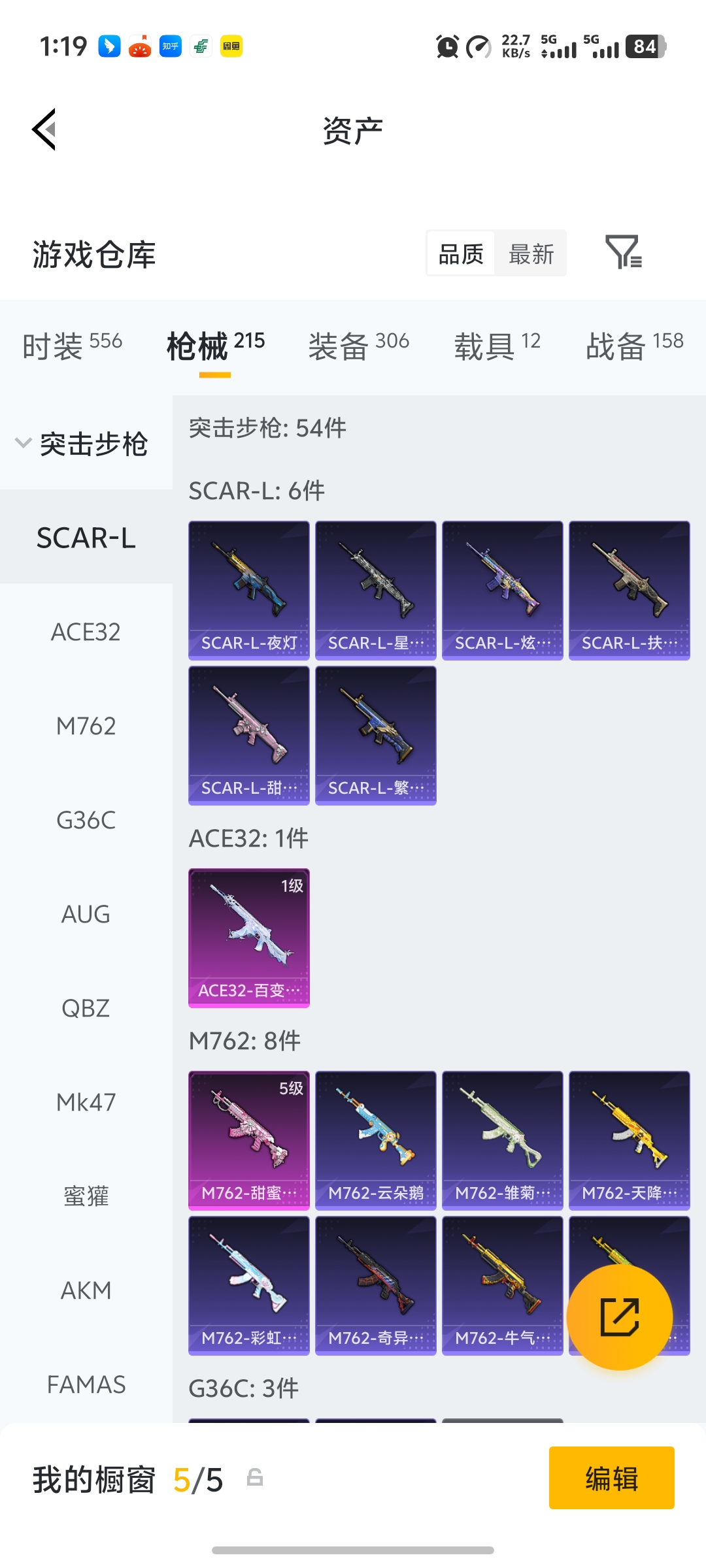
Task: Sort warehouse by 最新
Action: click(x=531, y=253)
